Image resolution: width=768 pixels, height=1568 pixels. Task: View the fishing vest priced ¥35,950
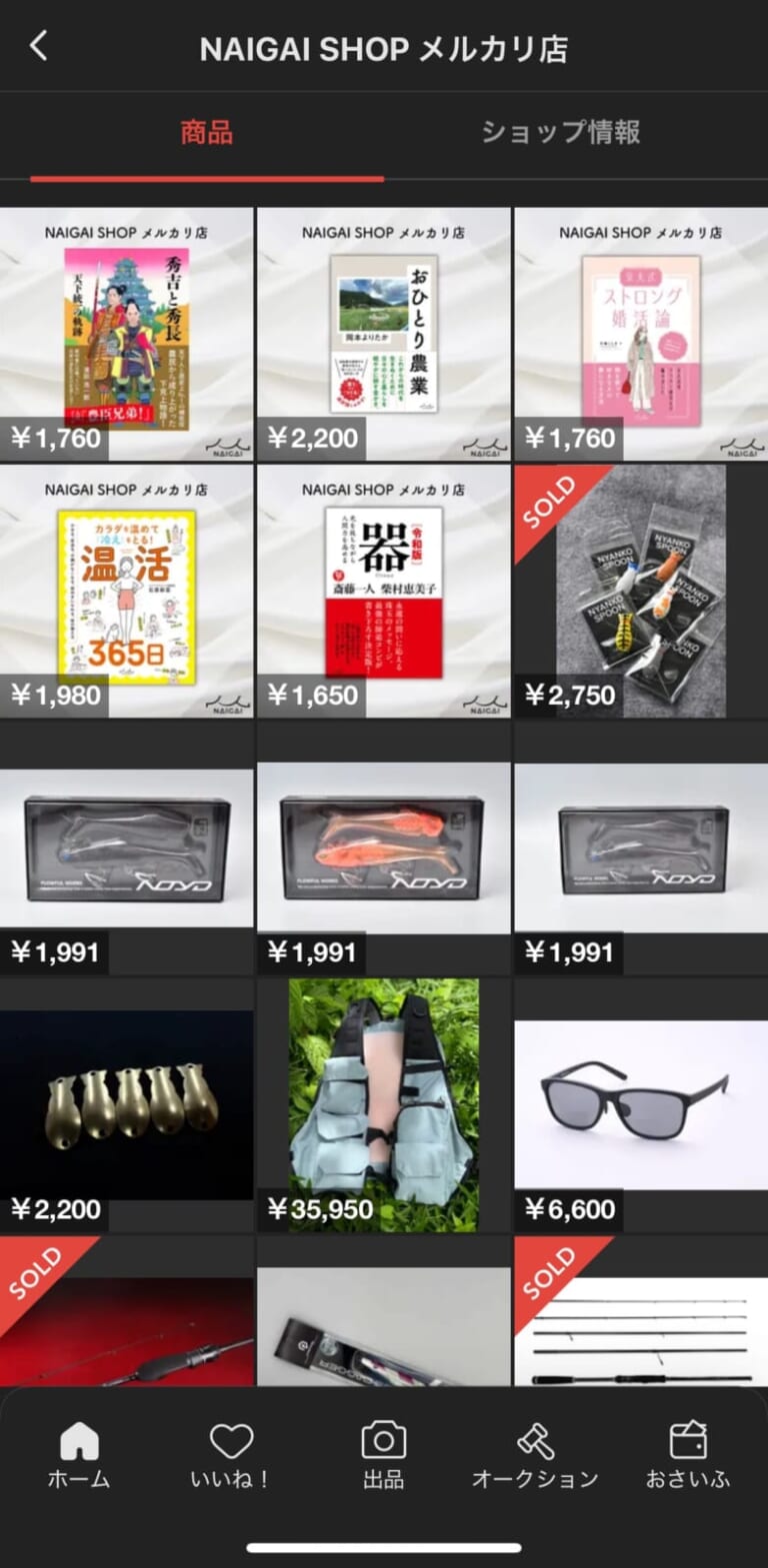coord(384,1104)
